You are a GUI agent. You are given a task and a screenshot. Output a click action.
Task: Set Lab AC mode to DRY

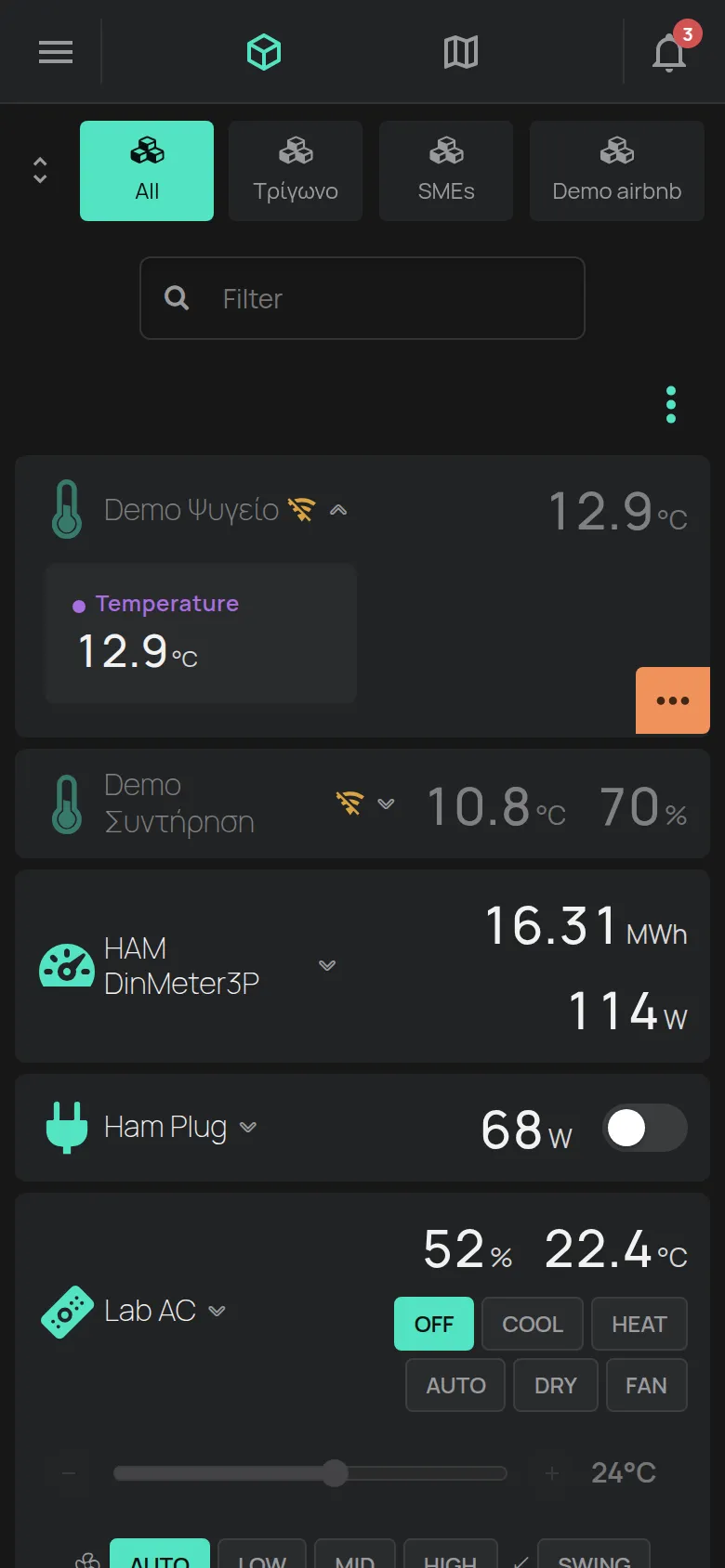[x=556, y=1385]
